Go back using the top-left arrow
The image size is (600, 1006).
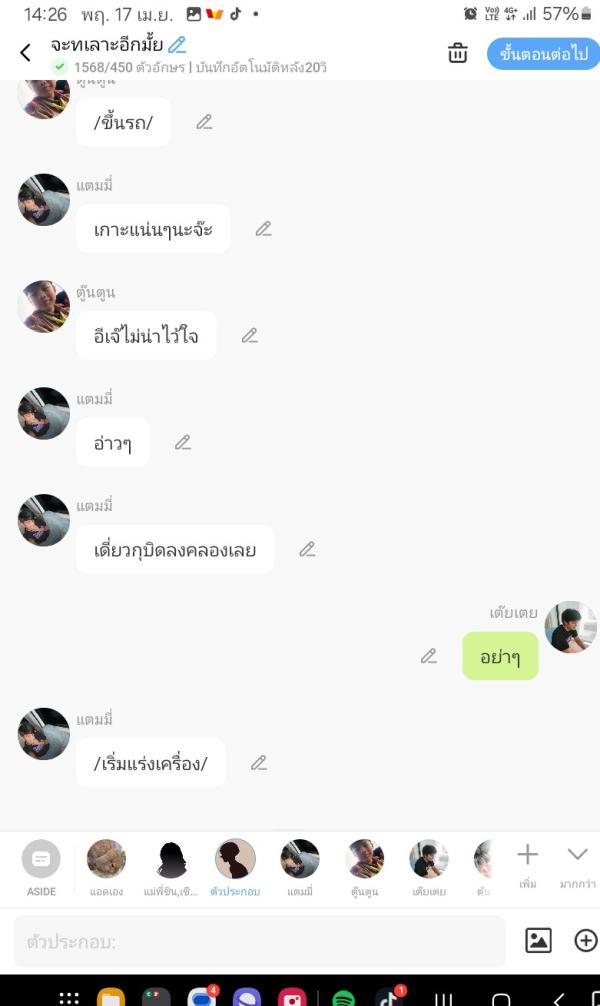coord(26,53)
